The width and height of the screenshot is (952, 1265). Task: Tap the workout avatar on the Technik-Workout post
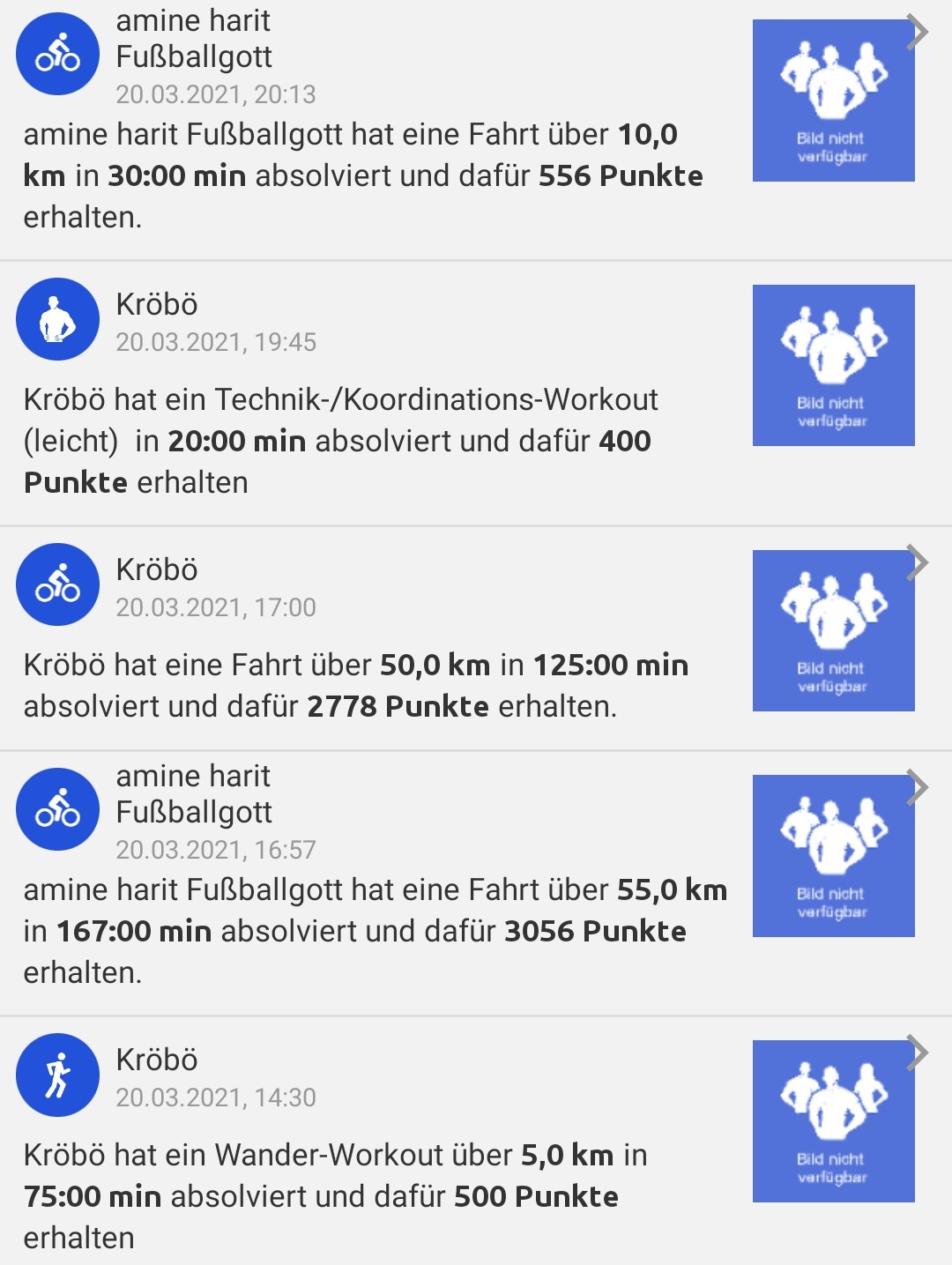pos(56,319)
